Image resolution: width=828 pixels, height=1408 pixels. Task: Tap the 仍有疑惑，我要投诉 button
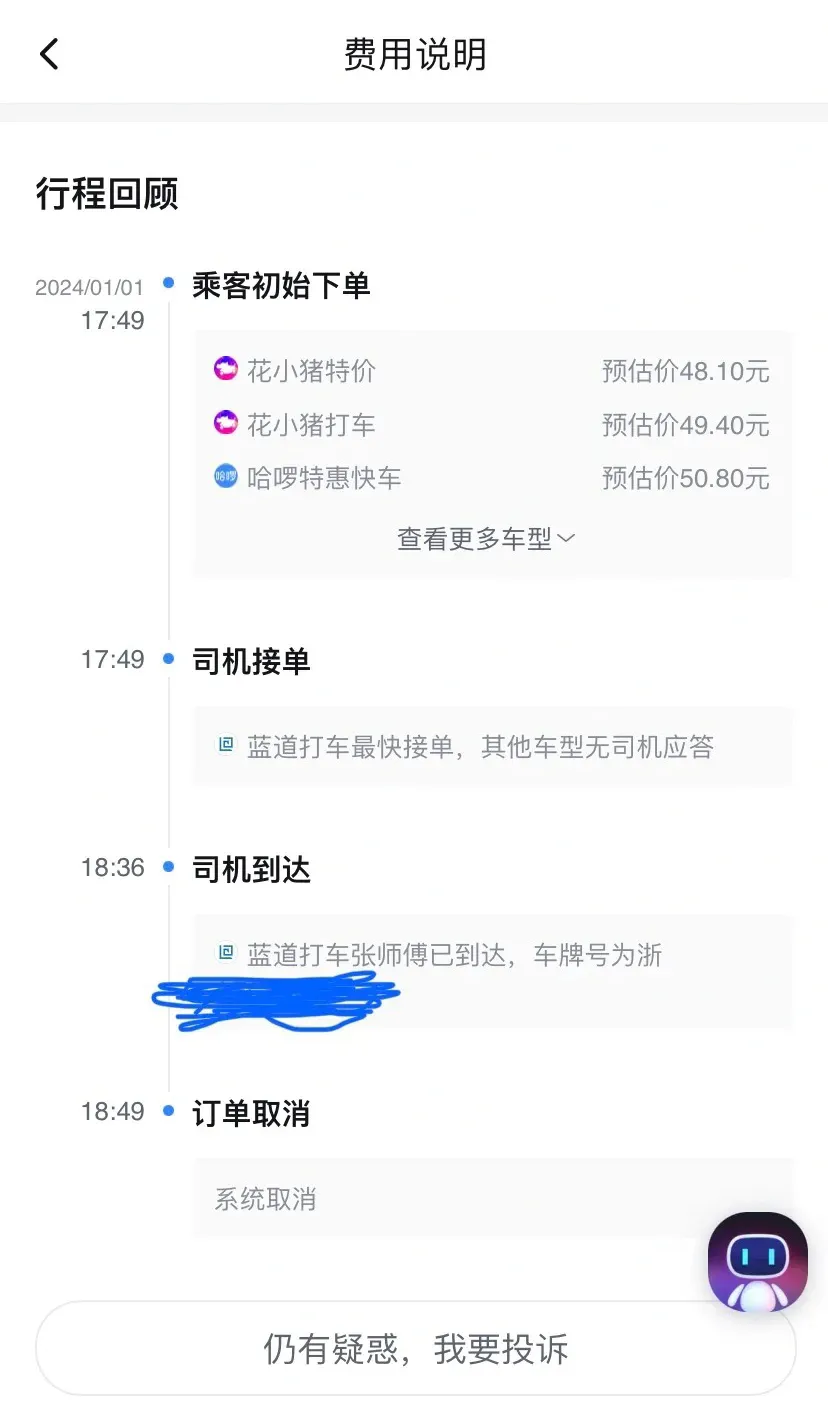pos(416,1348)
